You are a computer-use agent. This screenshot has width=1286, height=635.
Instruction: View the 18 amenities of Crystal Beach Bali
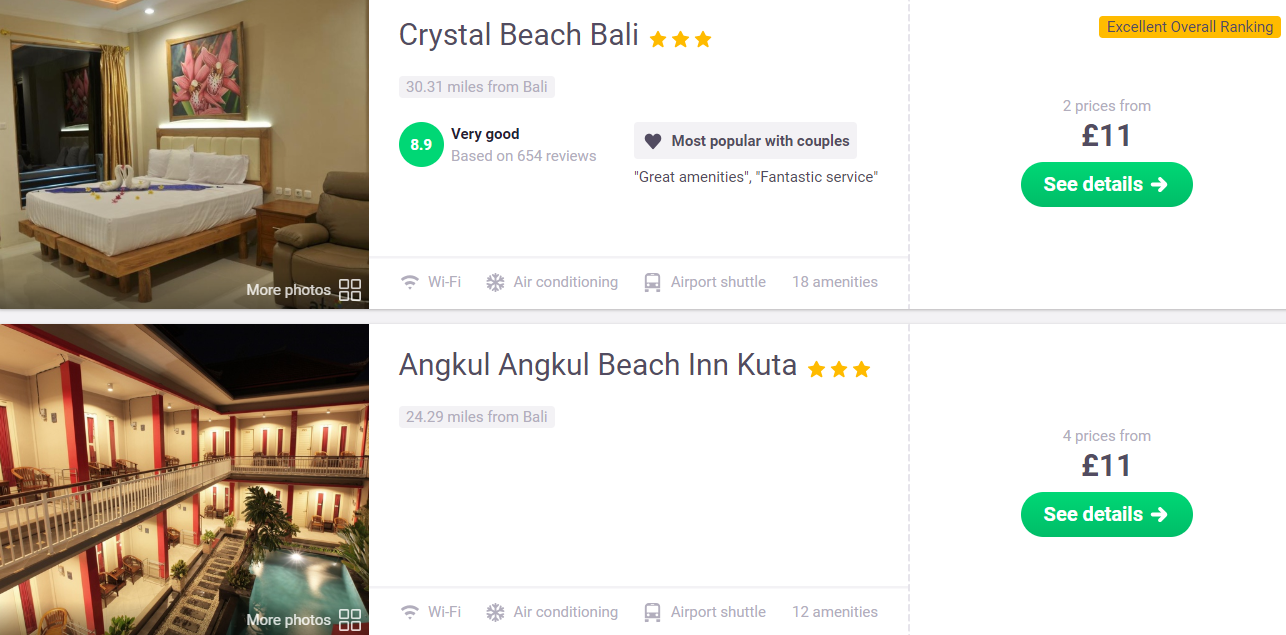coord(834,282)
